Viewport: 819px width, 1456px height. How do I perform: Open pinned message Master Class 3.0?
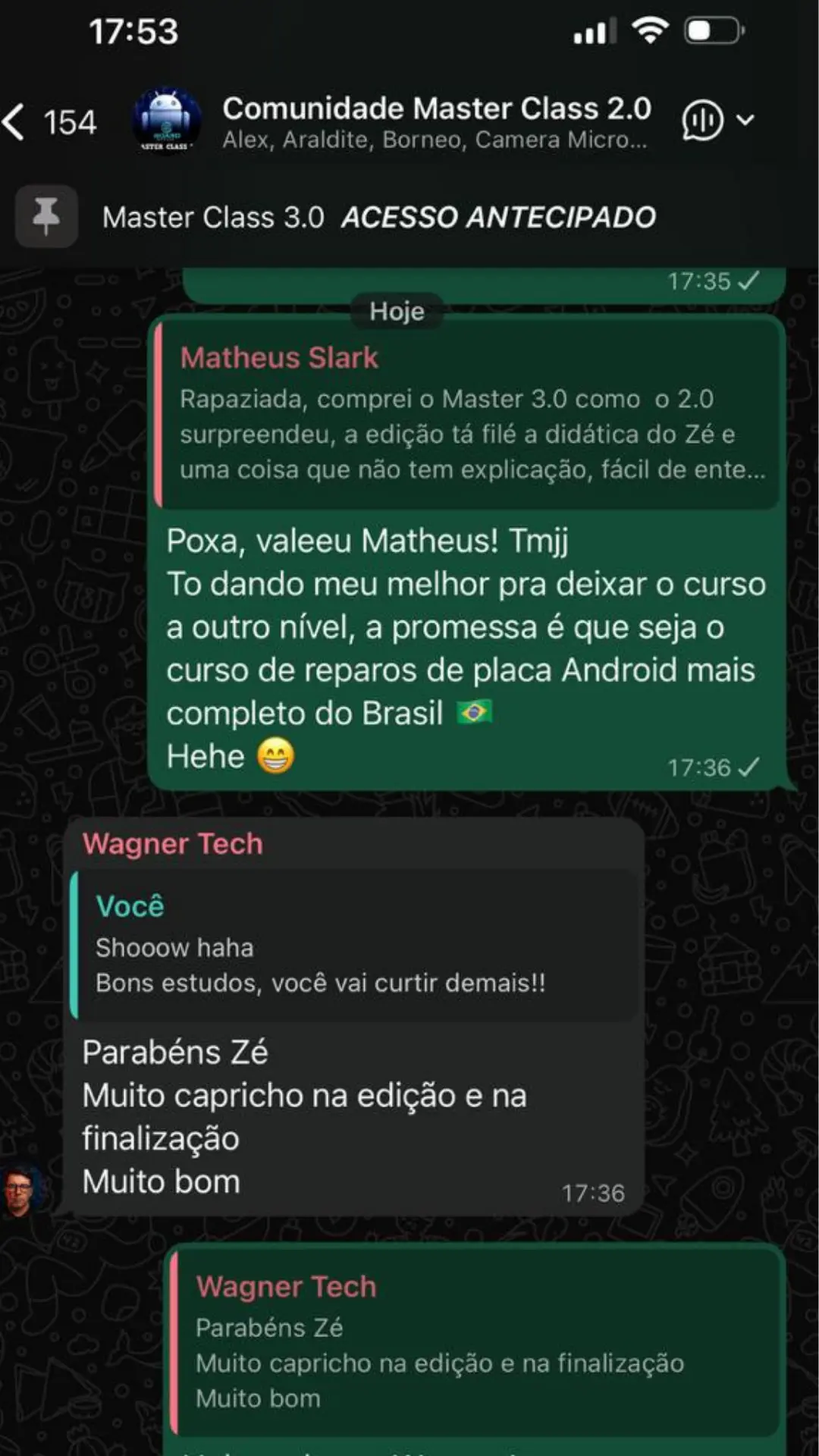[x=379, y=218]
